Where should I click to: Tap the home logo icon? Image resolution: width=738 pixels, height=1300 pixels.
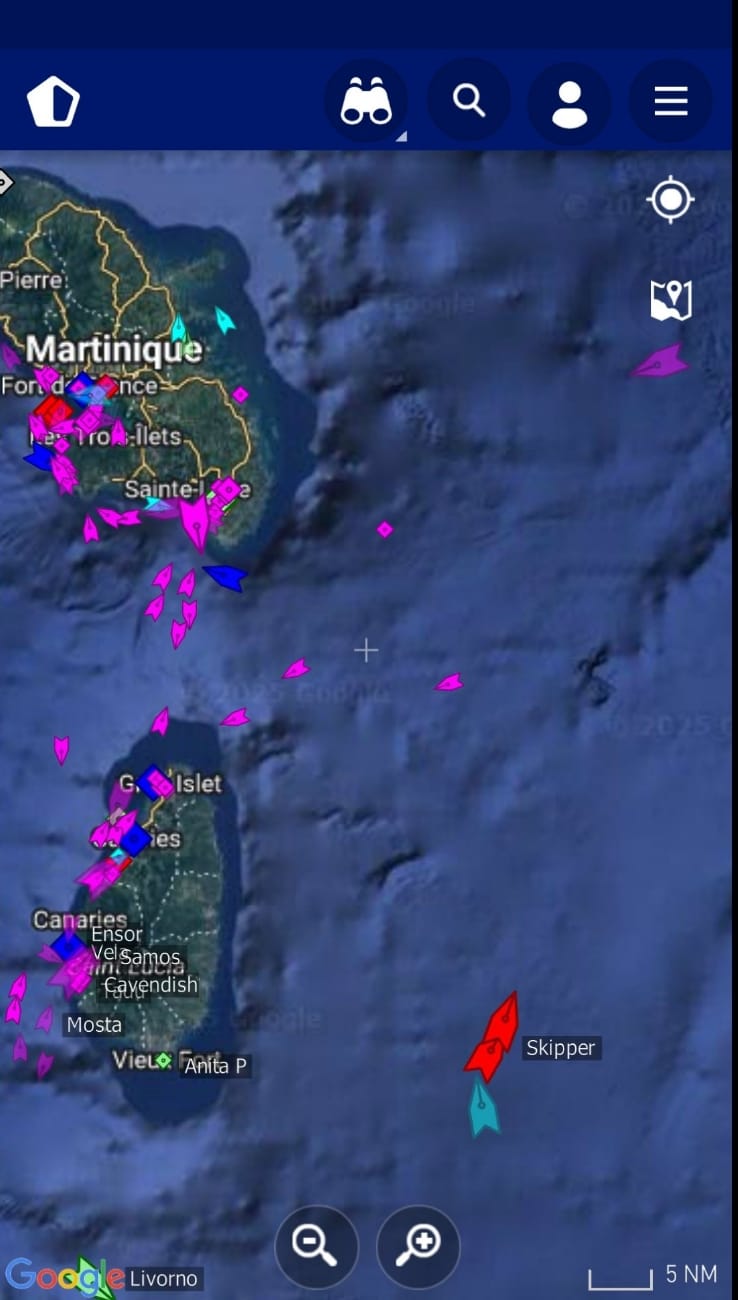click(53, 103)
